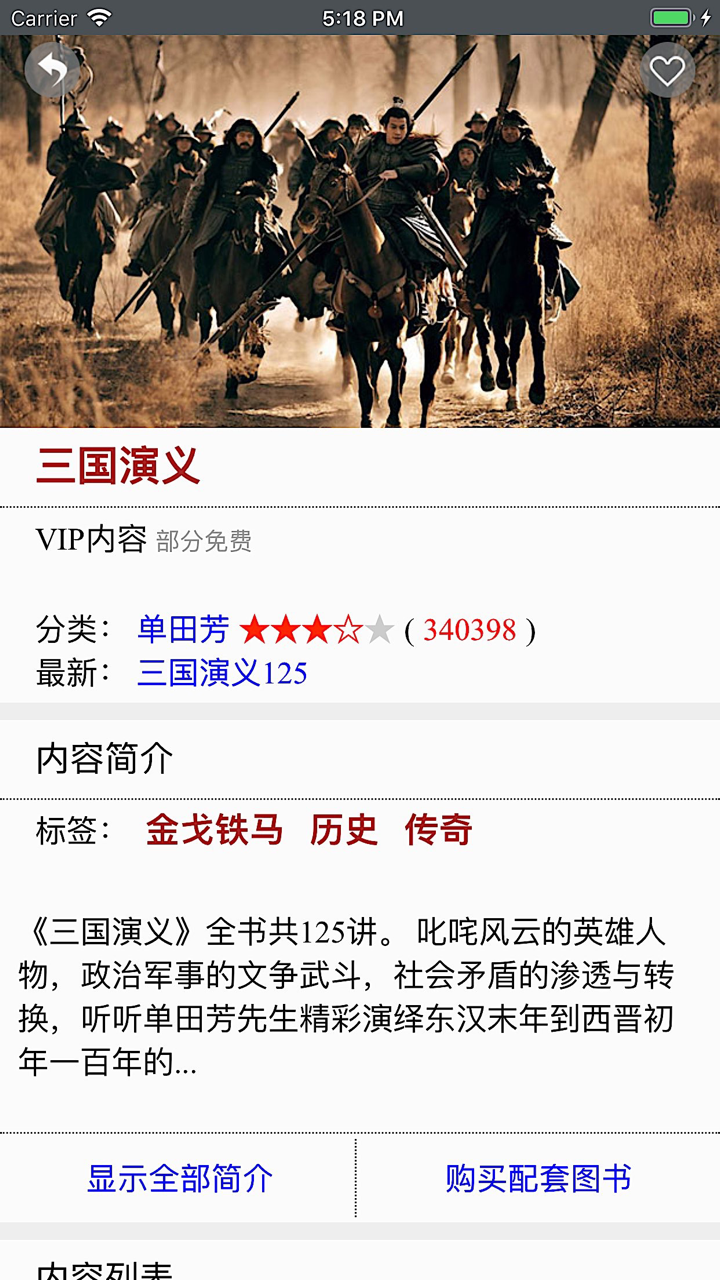Open latest episode 三国演义125
720x1280 pixels.
(222, 673)
